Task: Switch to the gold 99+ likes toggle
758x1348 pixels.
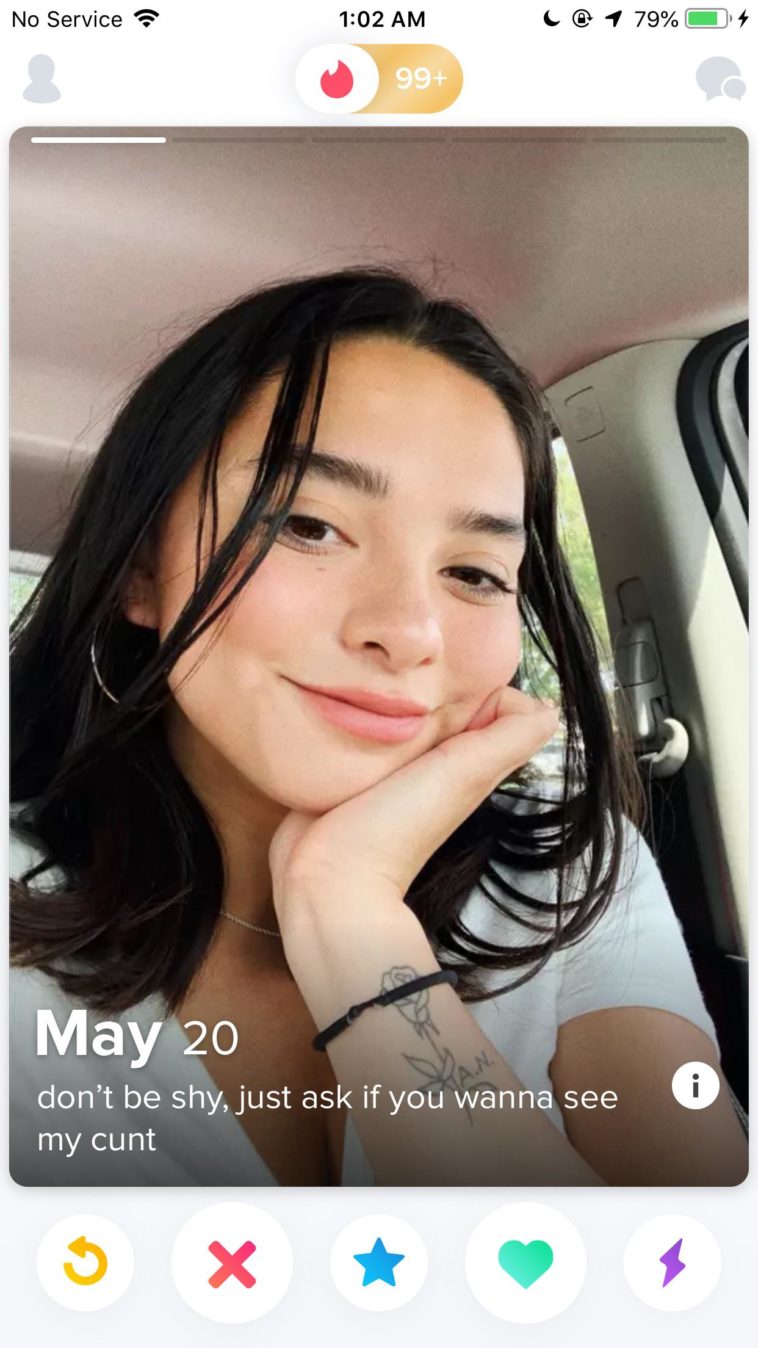Action: click(420, 79)
